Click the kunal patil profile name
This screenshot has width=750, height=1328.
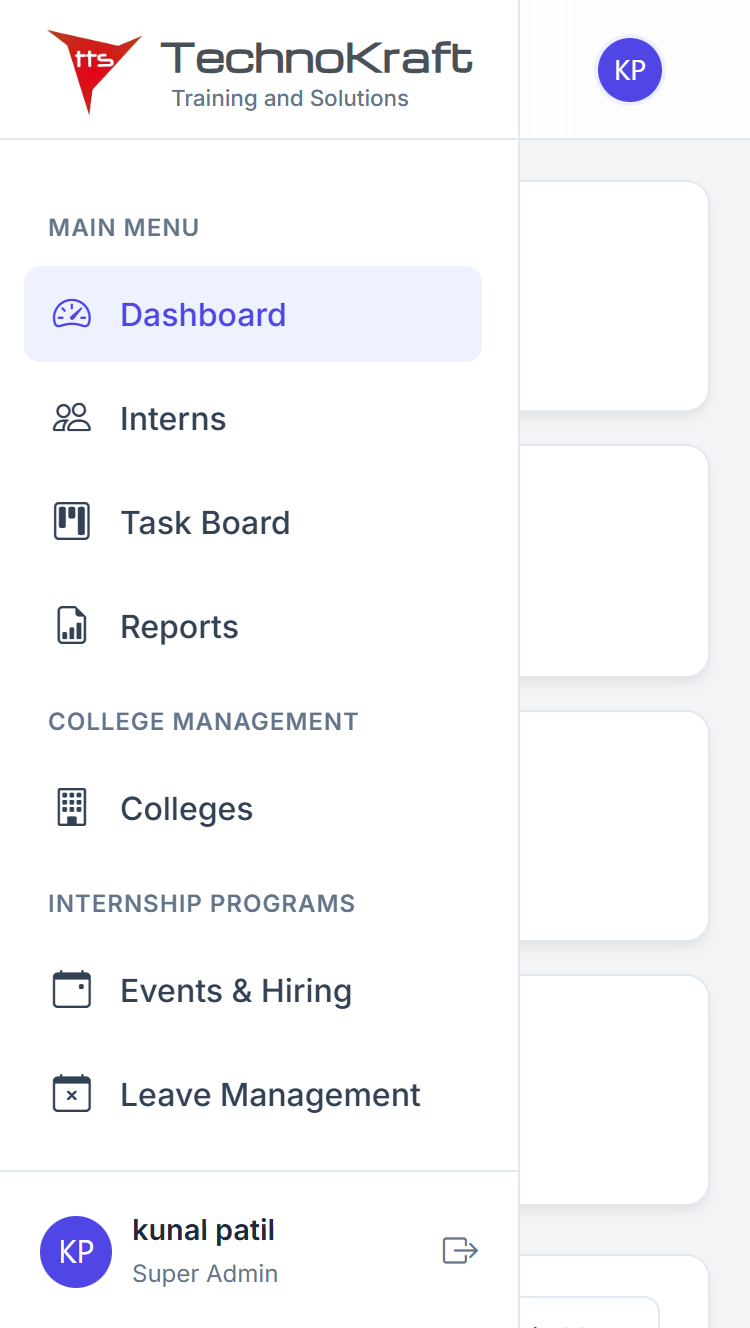203,1229
